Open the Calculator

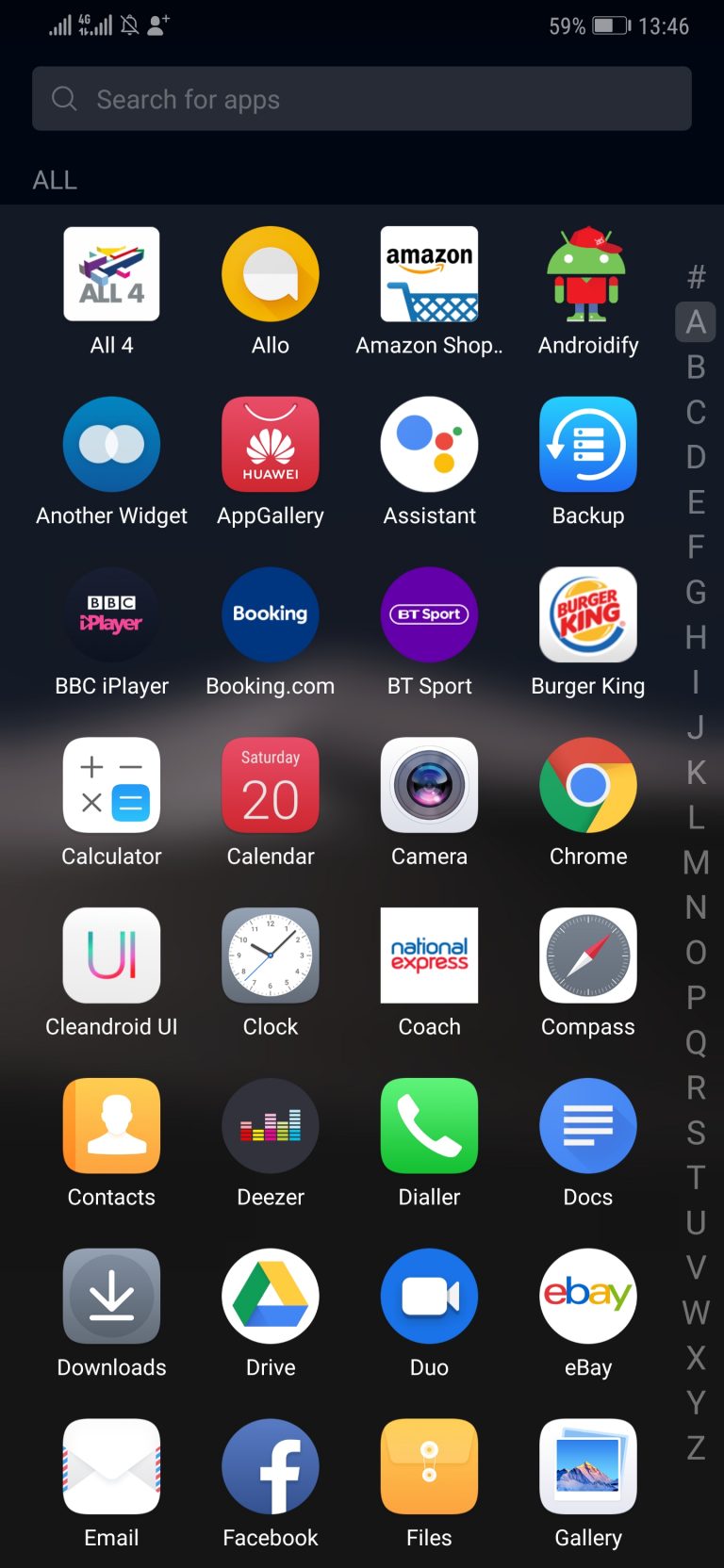[111, 785]
